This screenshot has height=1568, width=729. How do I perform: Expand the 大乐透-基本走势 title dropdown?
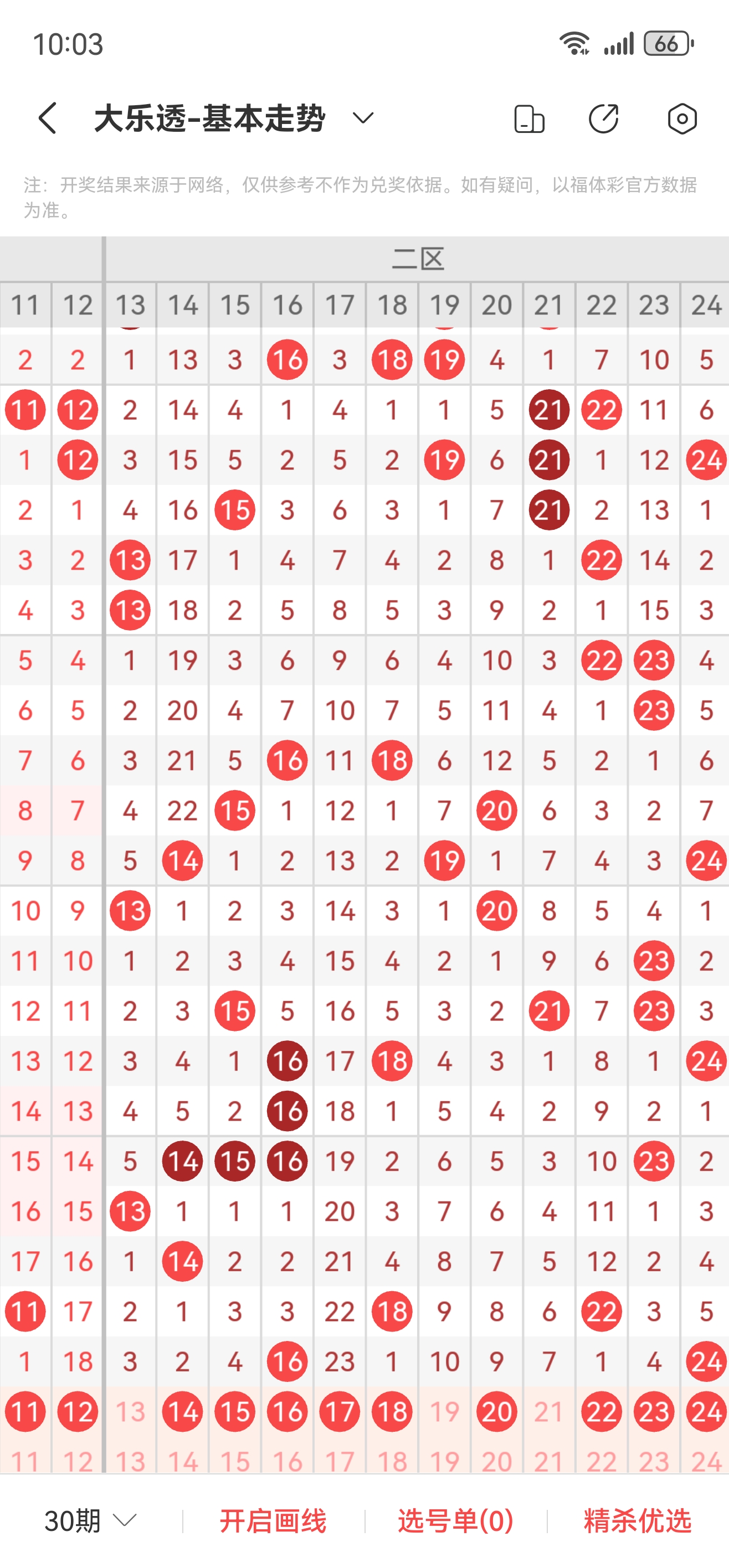click(x=363, y=118)
